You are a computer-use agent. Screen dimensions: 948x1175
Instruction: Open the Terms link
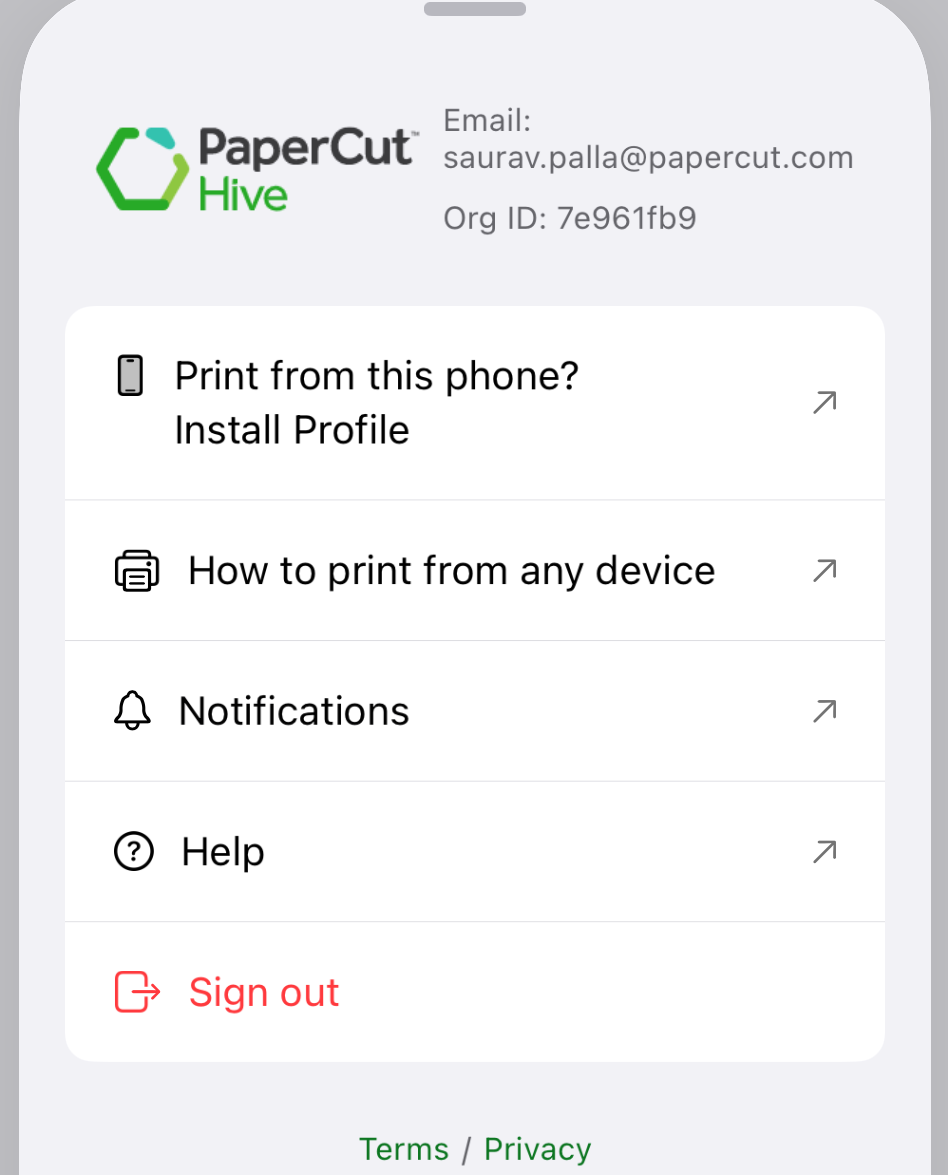[404, 1149]
